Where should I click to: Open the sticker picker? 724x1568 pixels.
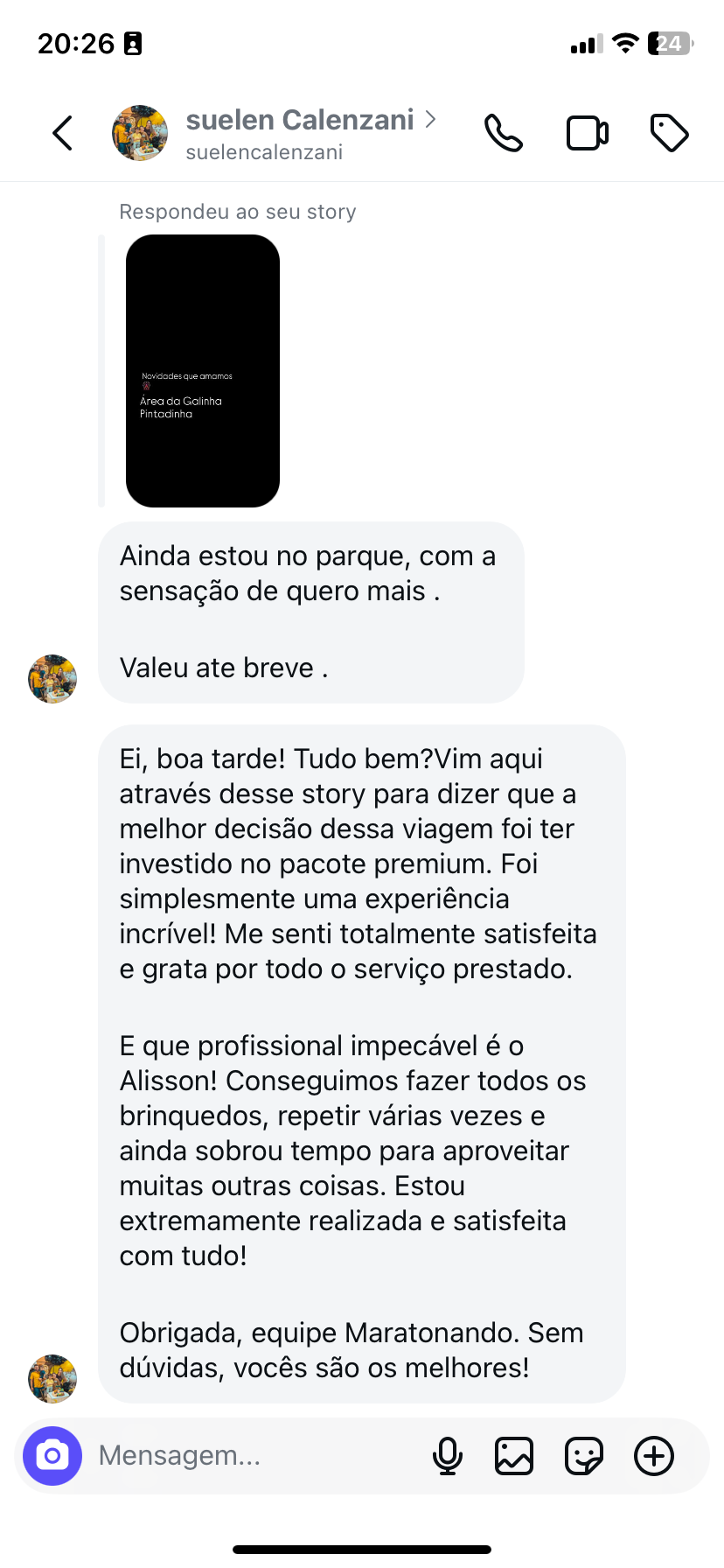pos(583,1456)
